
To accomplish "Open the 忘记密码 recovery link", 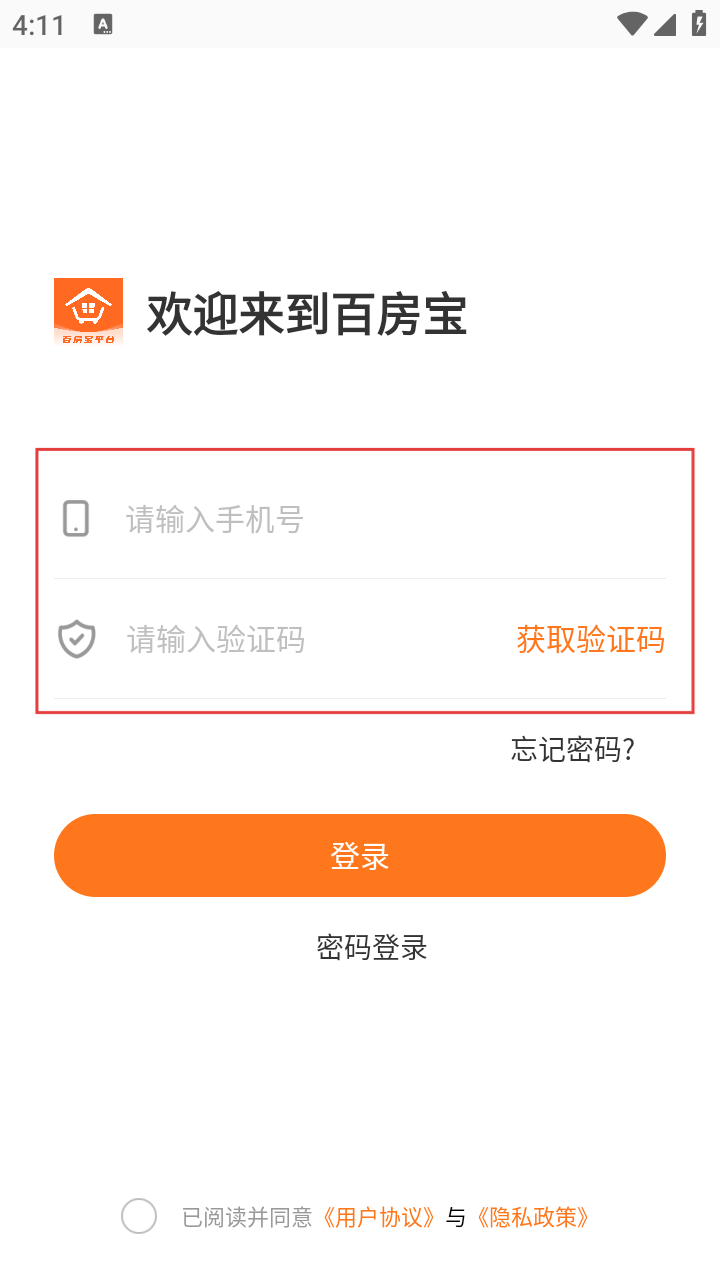I will [x=573, y=750].
